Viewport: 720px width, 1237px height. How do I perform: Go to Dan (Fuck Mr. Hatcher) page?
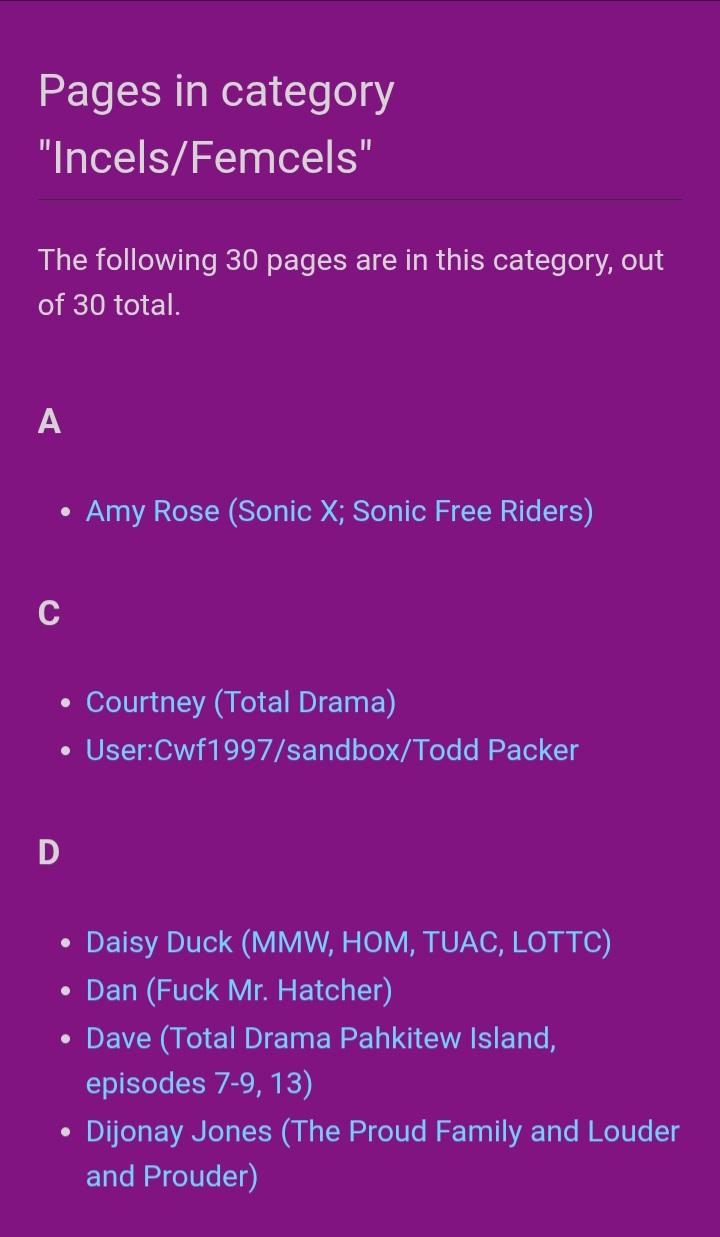pos(239,990)
